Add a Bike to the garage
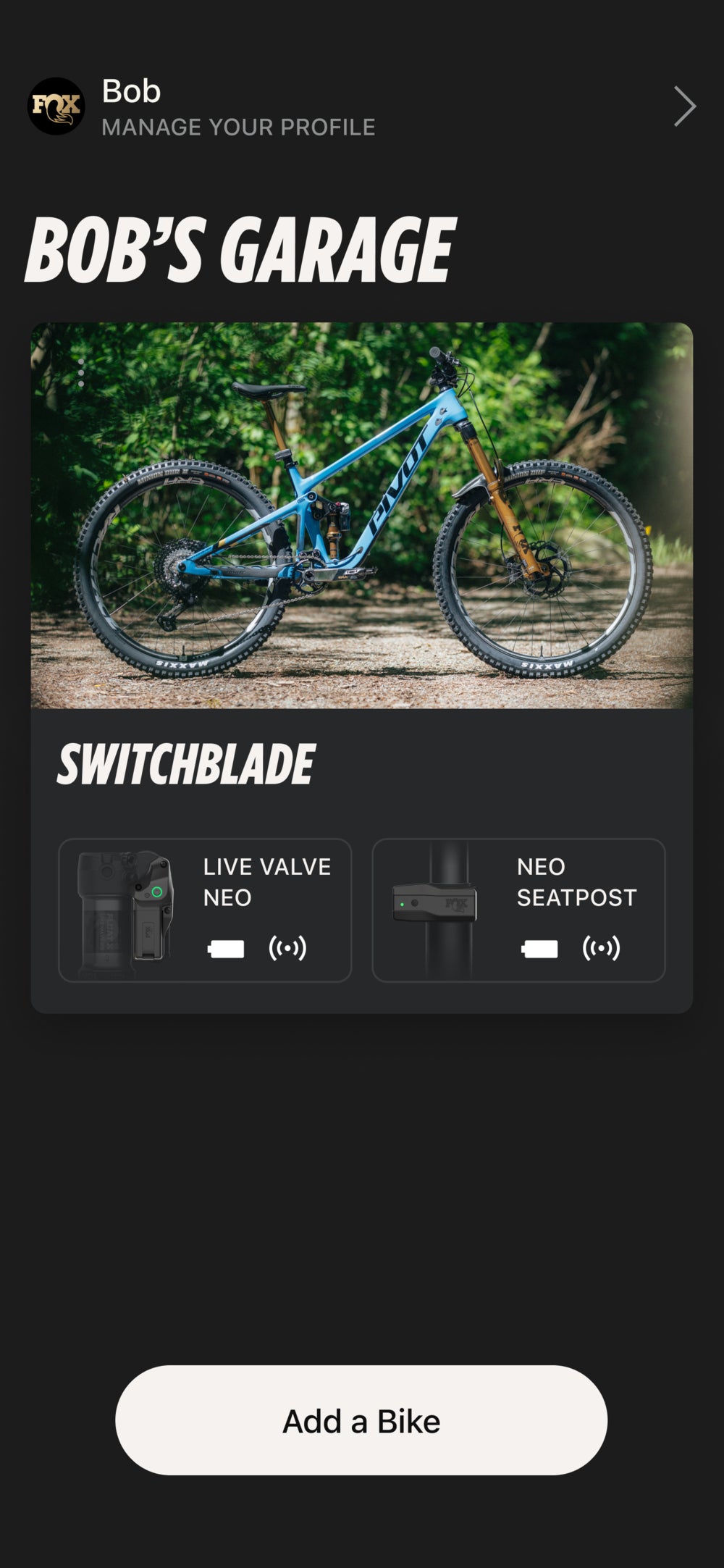Image resolution: width=724 pixels, height=1568 pixels. [361, 1420]
